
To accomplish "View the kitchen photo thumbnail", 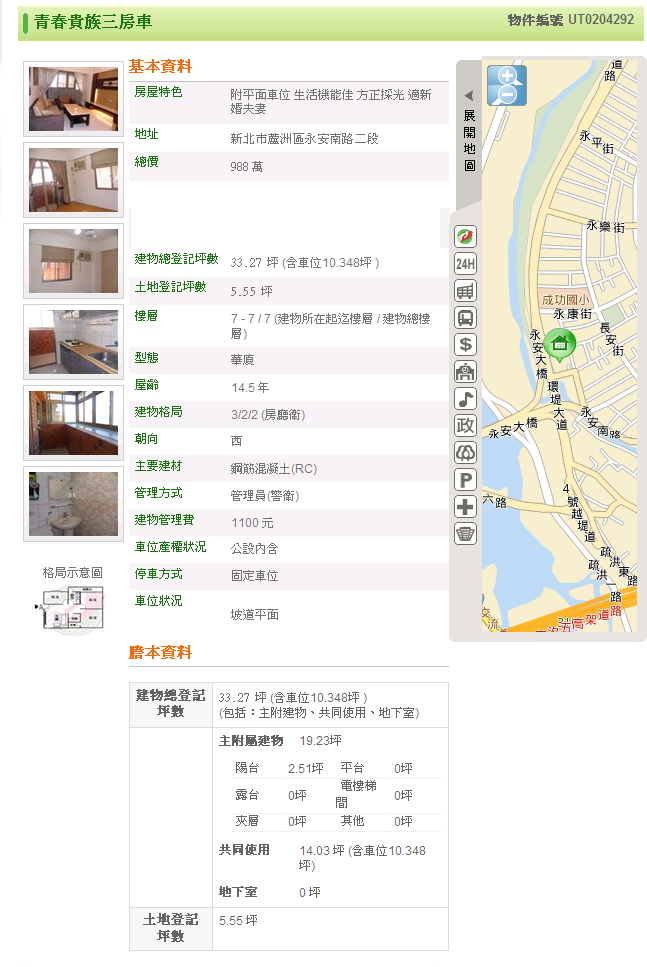I will click(73, 342).
